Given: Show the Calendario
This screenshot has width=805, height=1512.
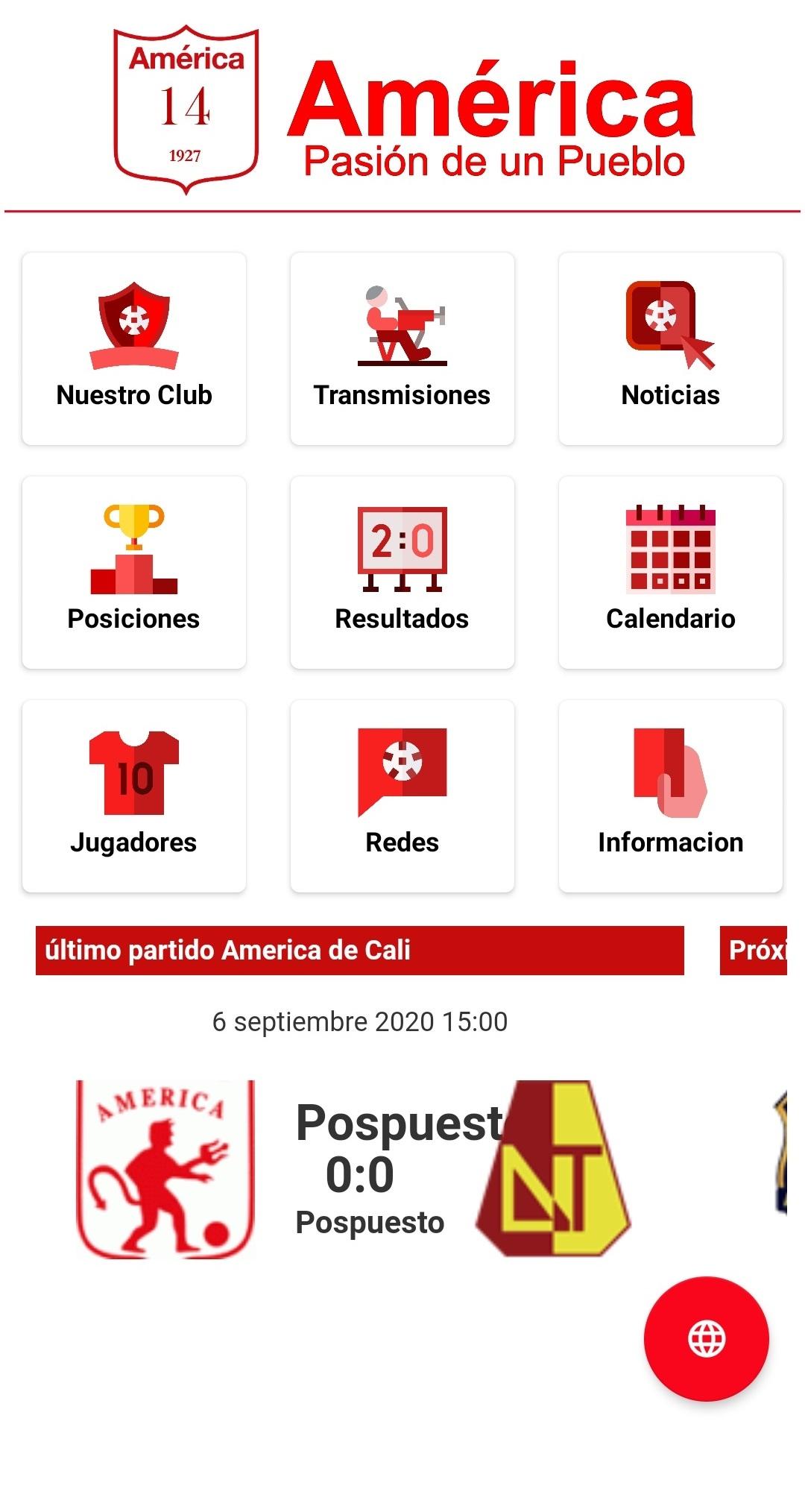Looking at the screenshot, I should pos(671,572).
